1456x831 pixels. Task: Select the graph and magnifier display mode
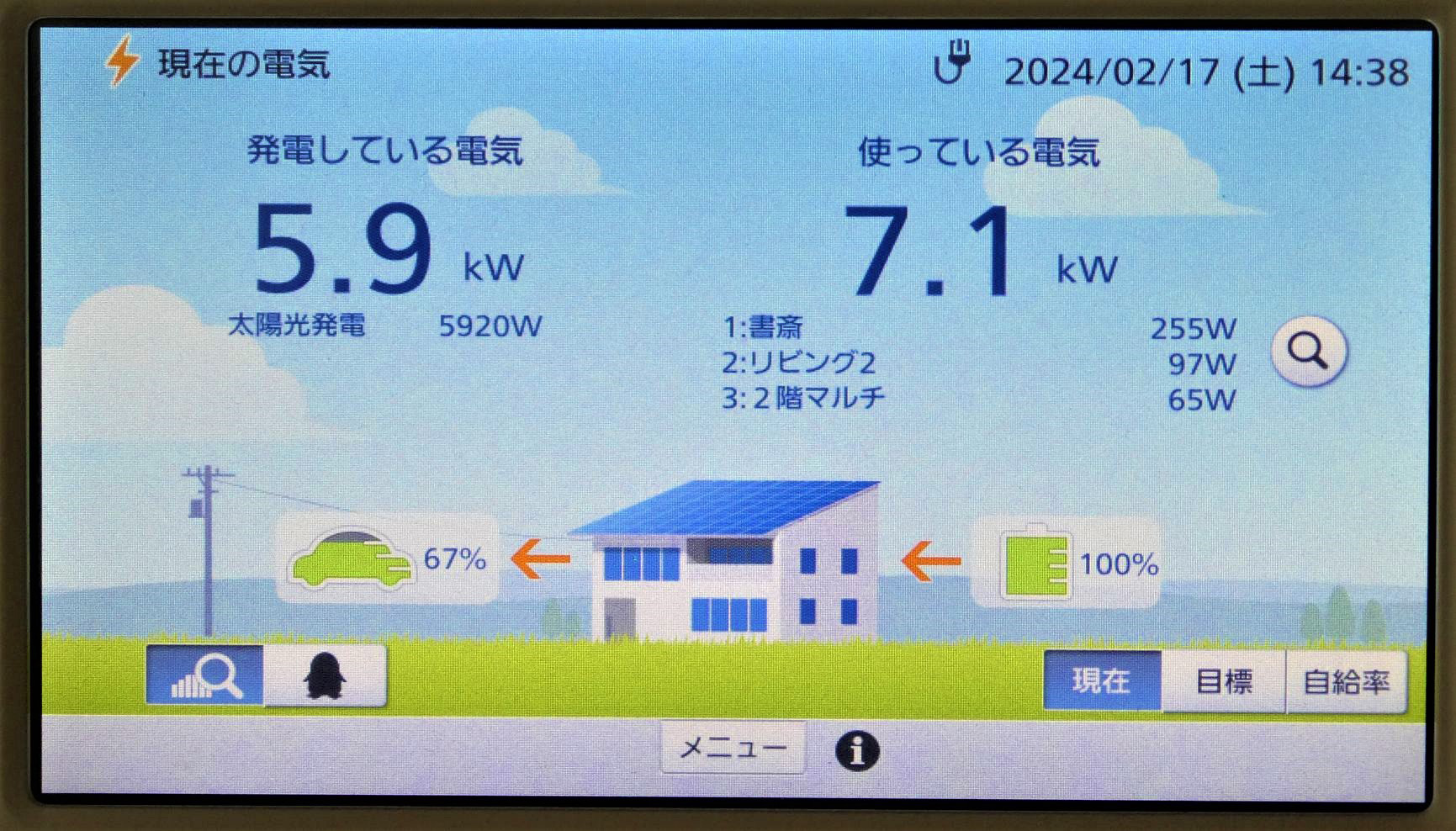204,675
